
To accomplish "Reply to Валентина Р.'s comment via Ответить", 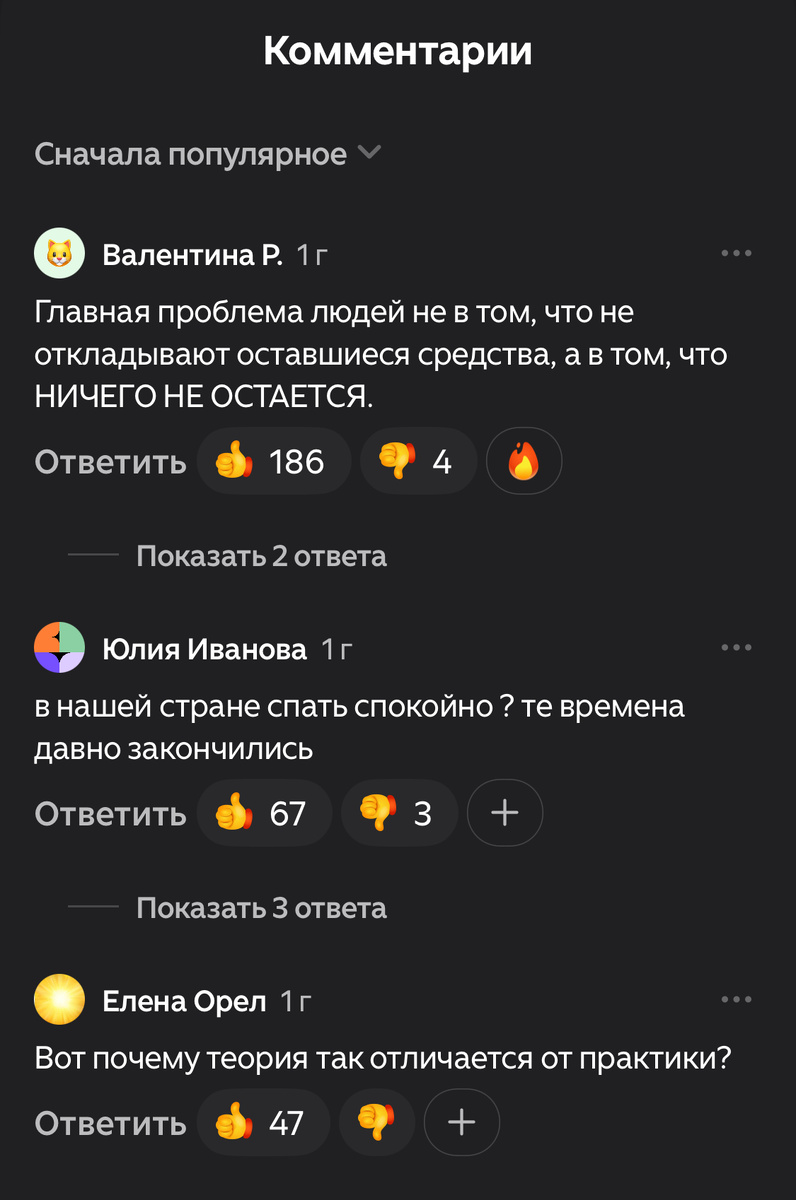I will tap(110, 461).
